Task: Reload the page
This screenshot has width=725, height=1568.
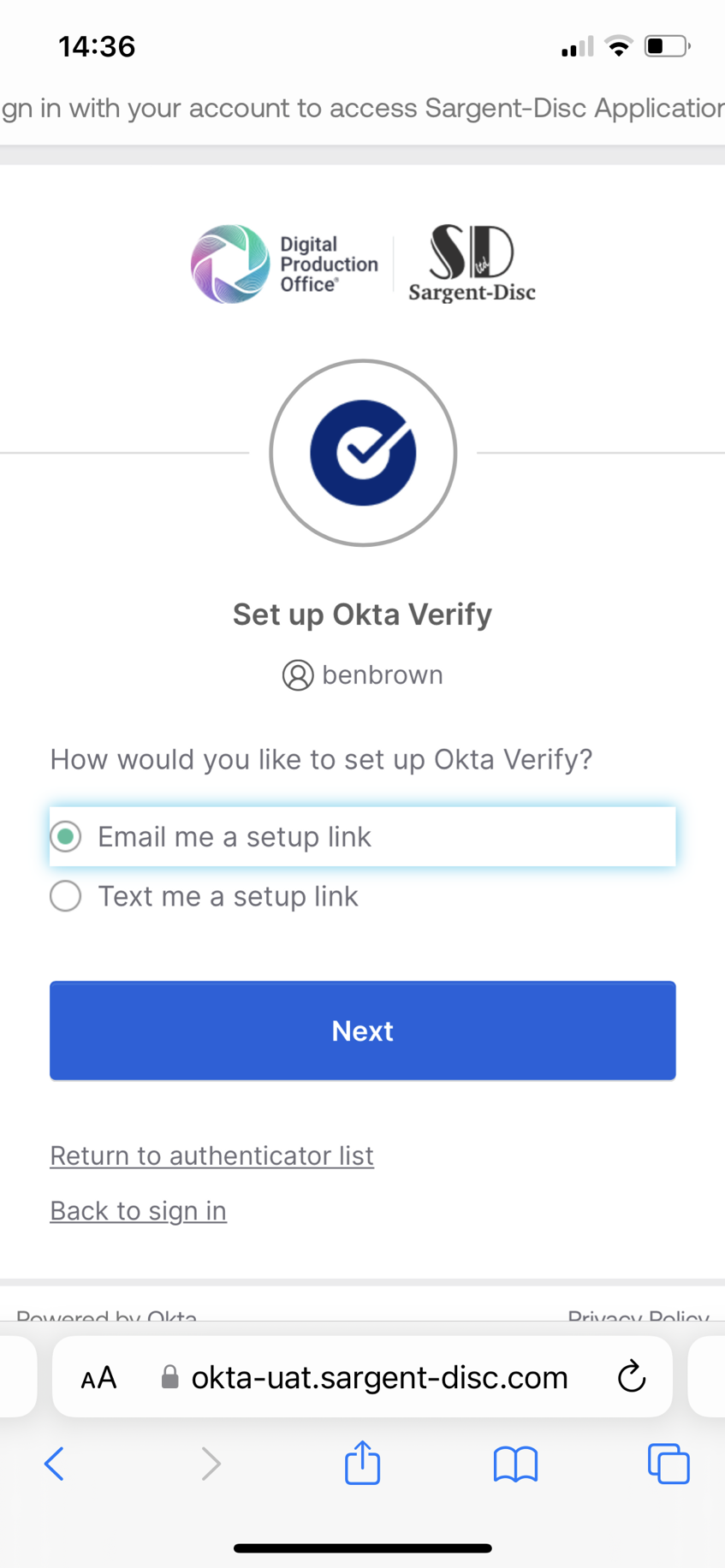Action: [x=632, y=1377]
